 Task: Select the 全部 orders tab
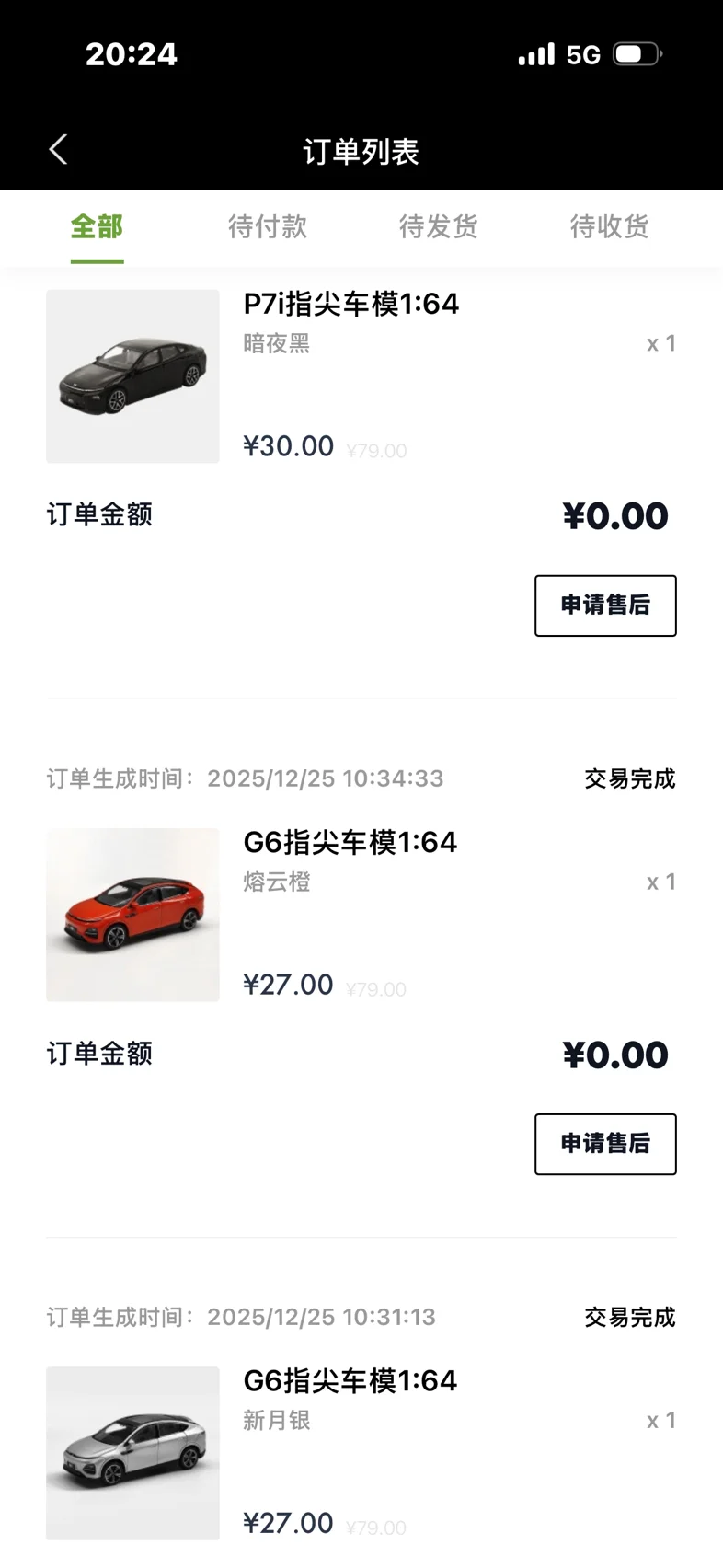point(97,226)
